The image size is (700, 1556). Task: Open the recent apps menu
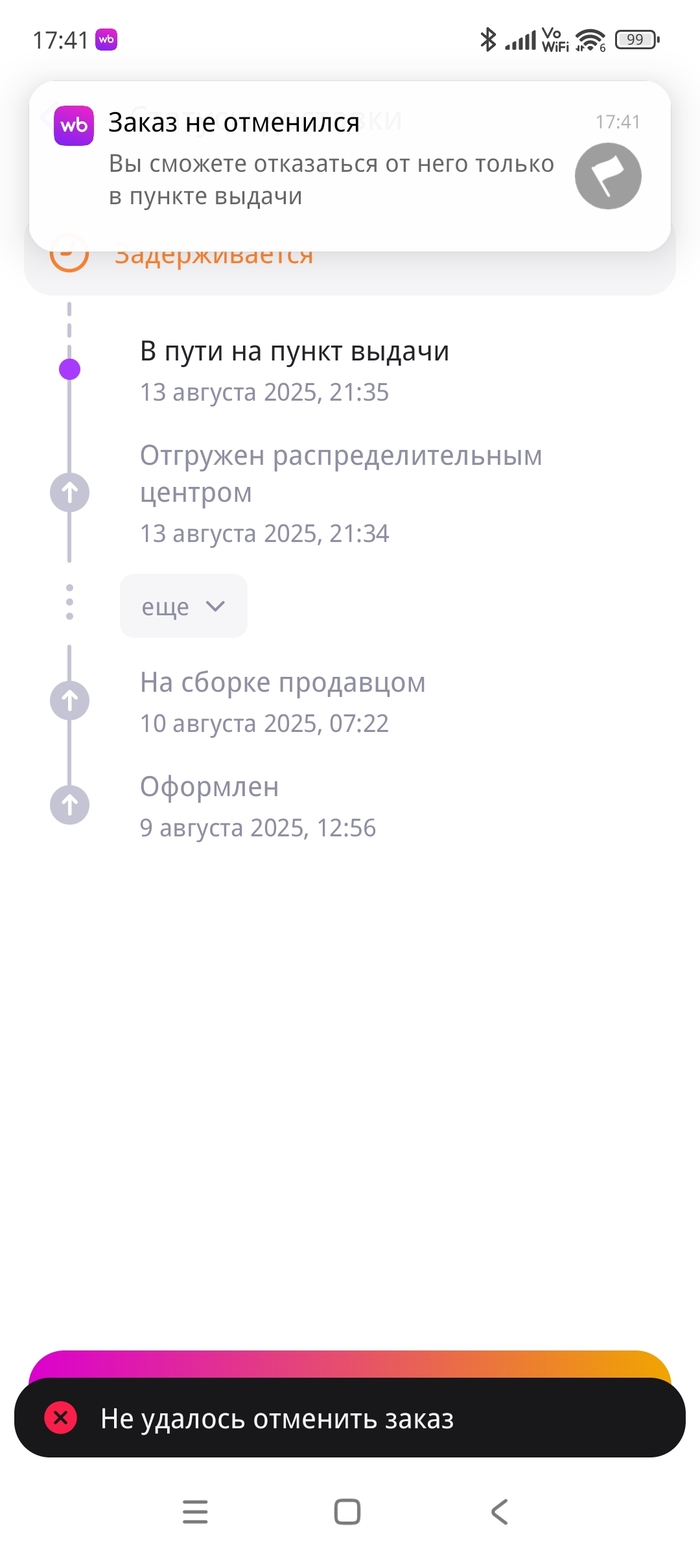pyautogui.click(x=195, y=1511)
